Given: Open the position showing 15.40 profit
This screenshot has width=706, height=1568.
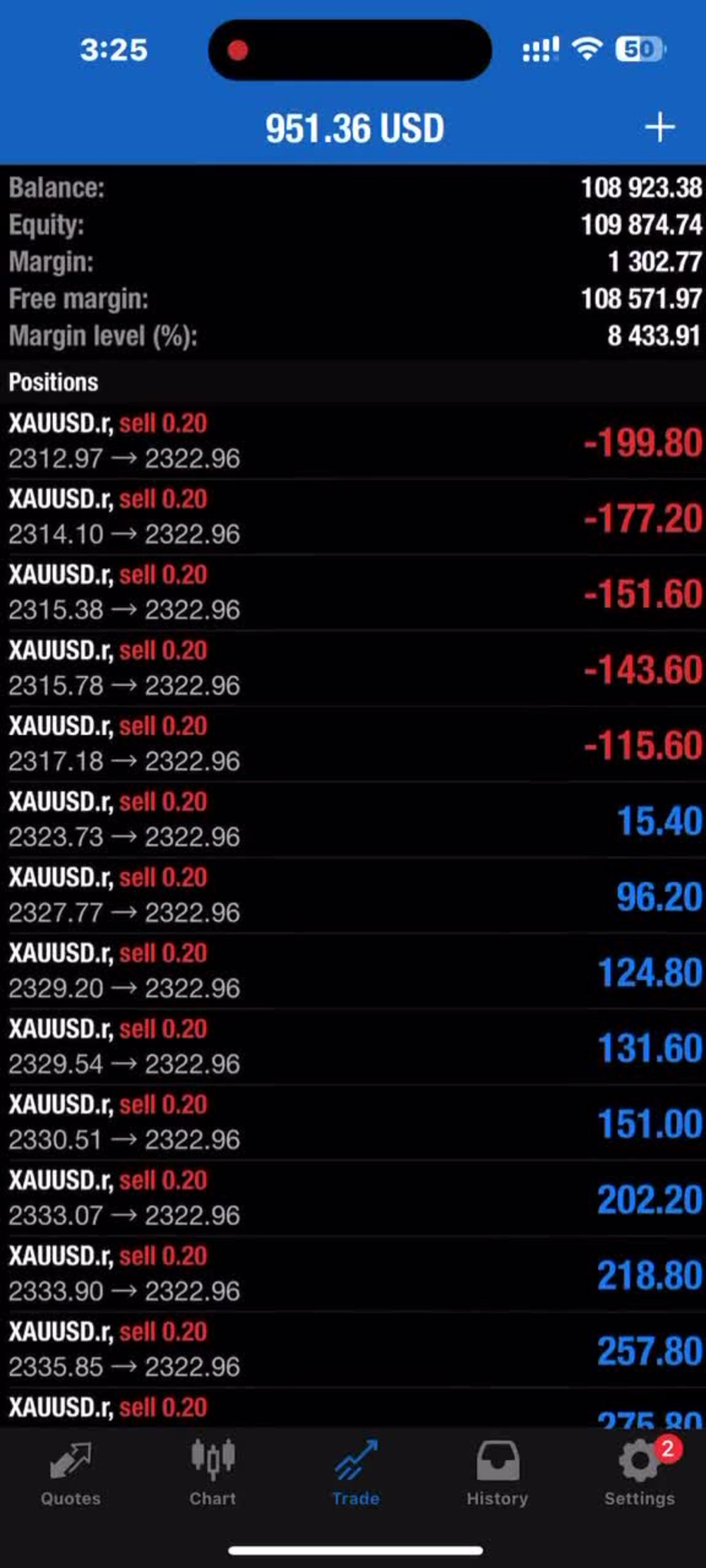Looking at the screenshot, I should coord(353,820).
